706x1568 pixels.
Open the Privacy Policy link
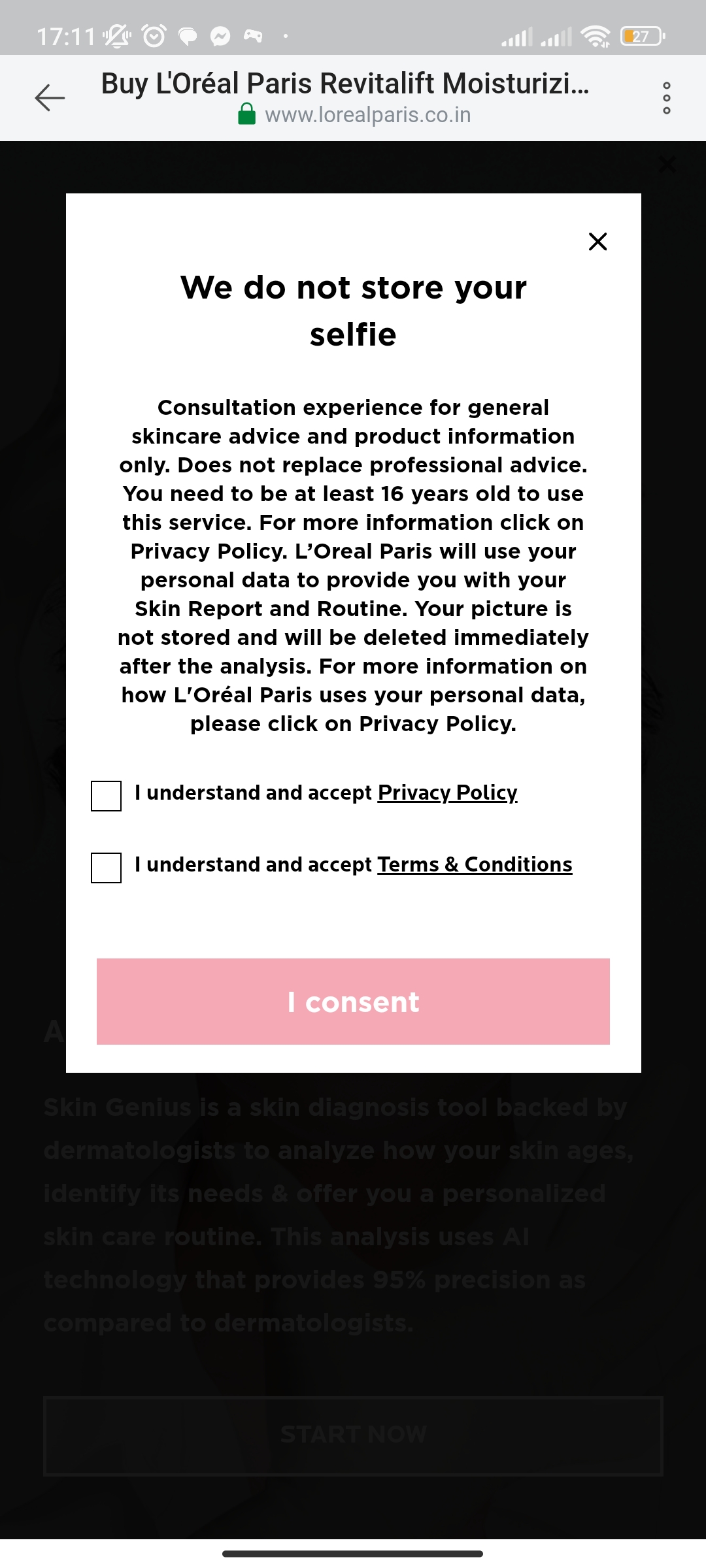coord(447,792)
